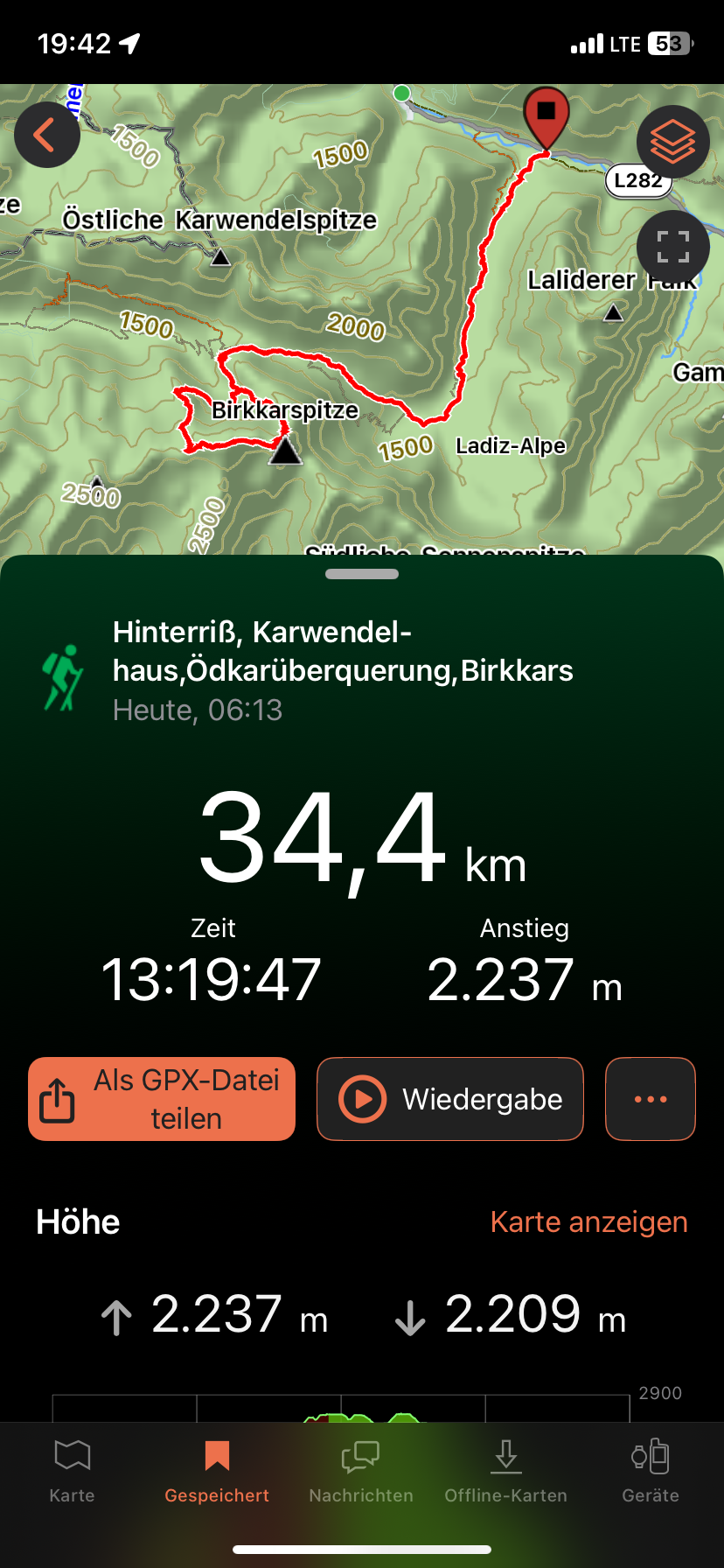
Task: Go to the Offline-Karten tab
Action: (506, 1472)
